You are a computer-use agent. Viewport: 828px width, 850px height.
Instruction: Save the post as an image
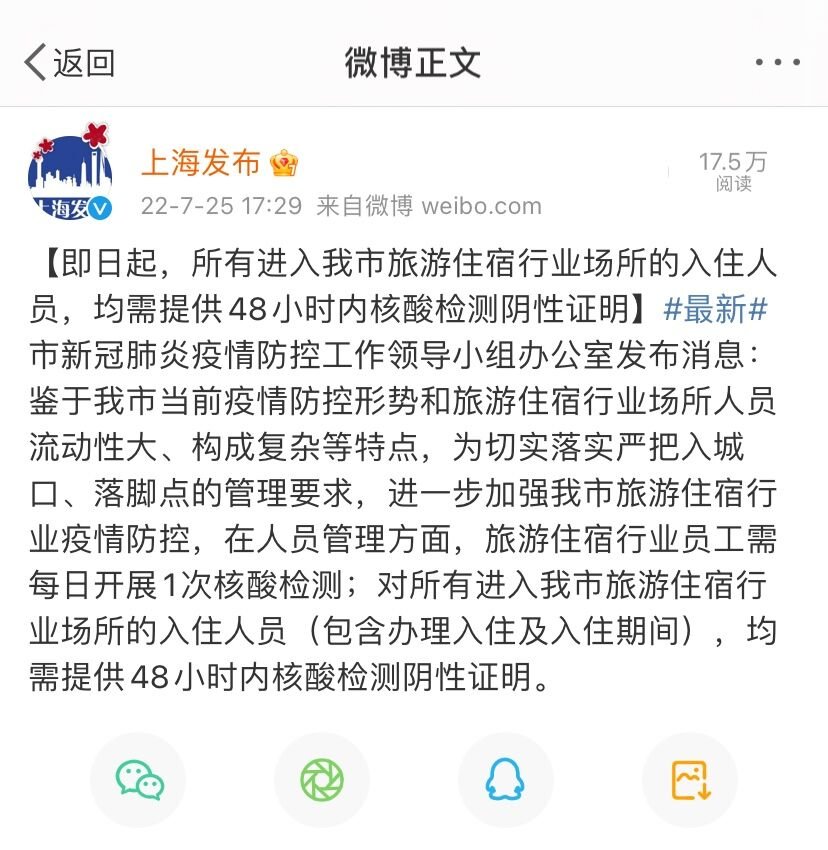coord(690,780)
